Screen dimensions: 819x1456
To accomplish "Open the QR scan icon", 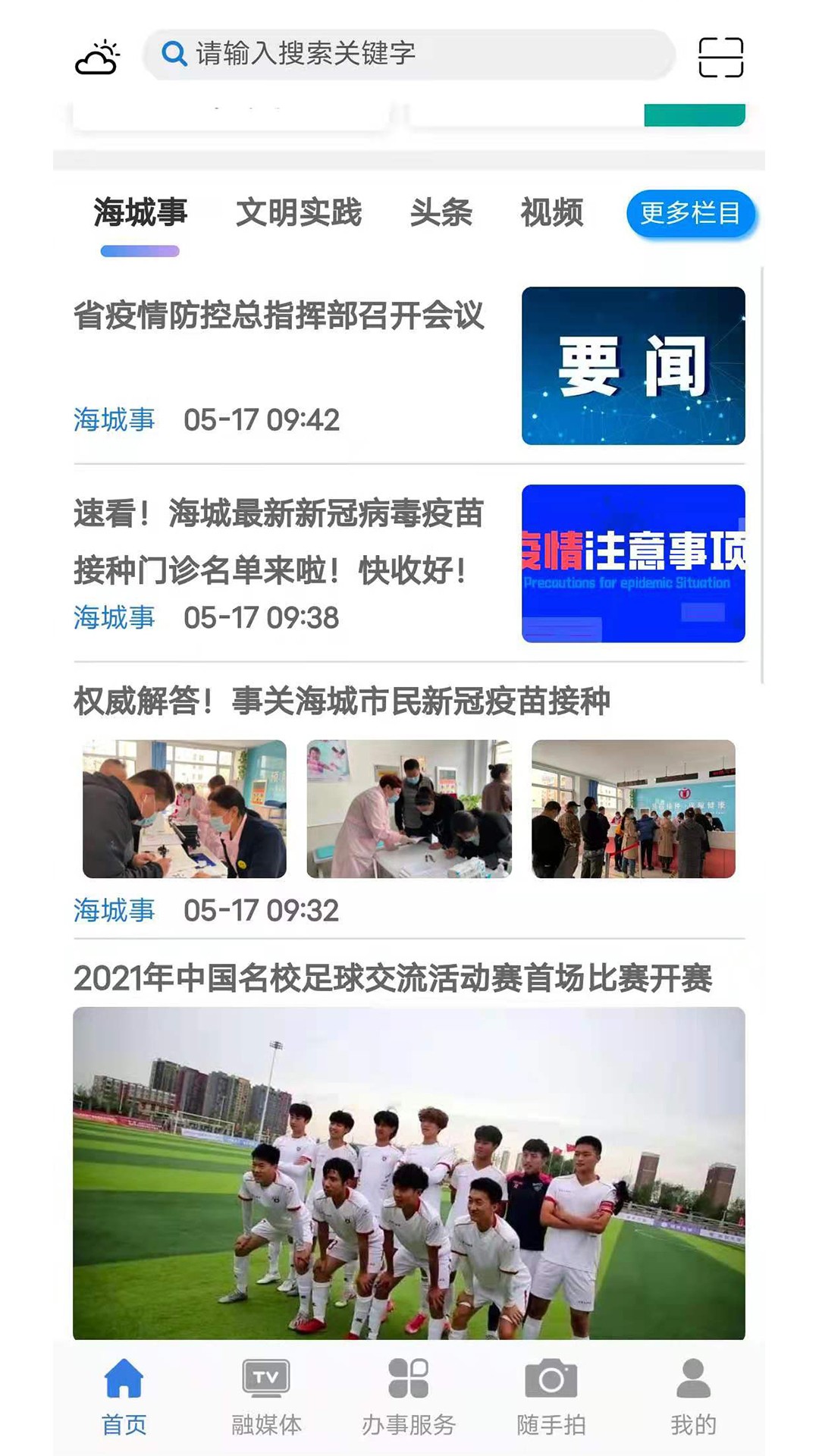I will pyautogui.click(x=720, y=58).
